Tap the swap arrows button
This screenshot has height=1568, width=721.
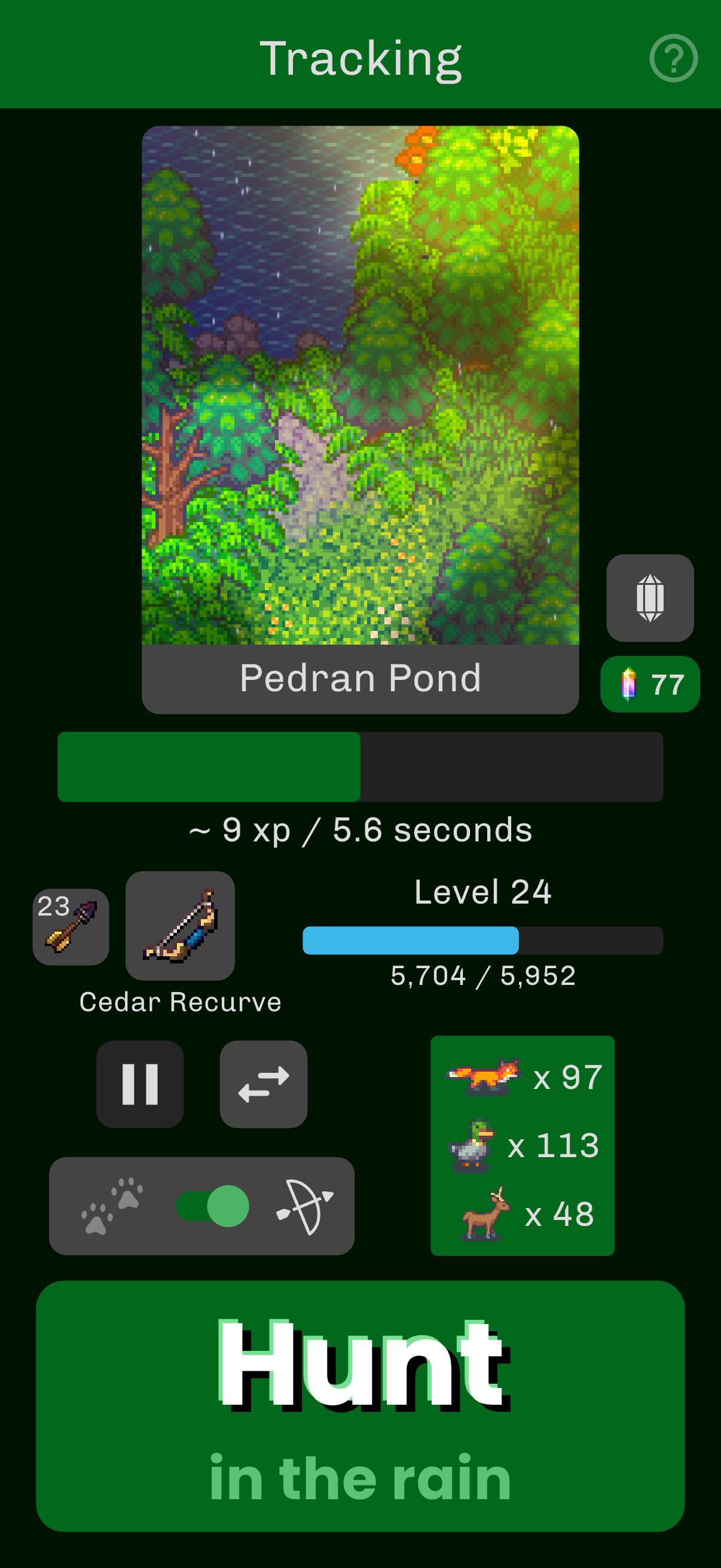(264, 1084)
